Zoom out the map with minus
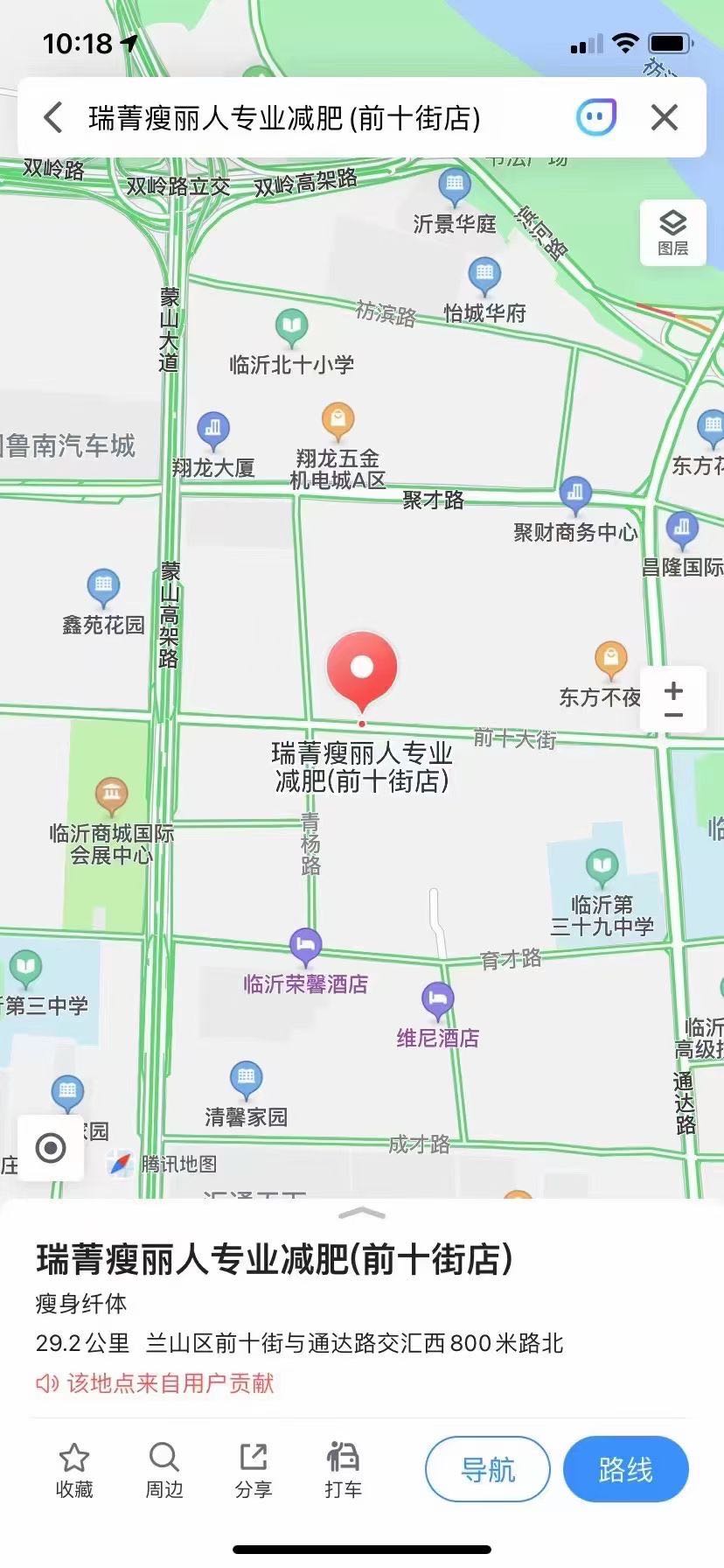Screen dimensions: 724x1568 [x=673, y=715]
